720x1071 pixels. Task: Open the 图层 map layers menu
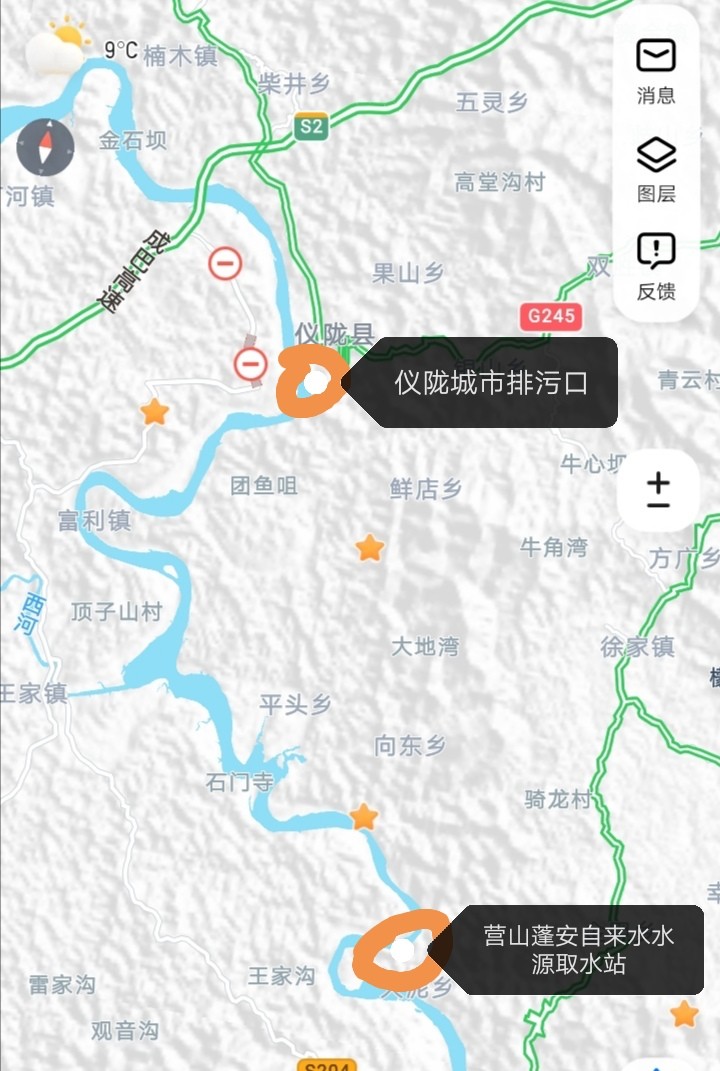[656, 168]
